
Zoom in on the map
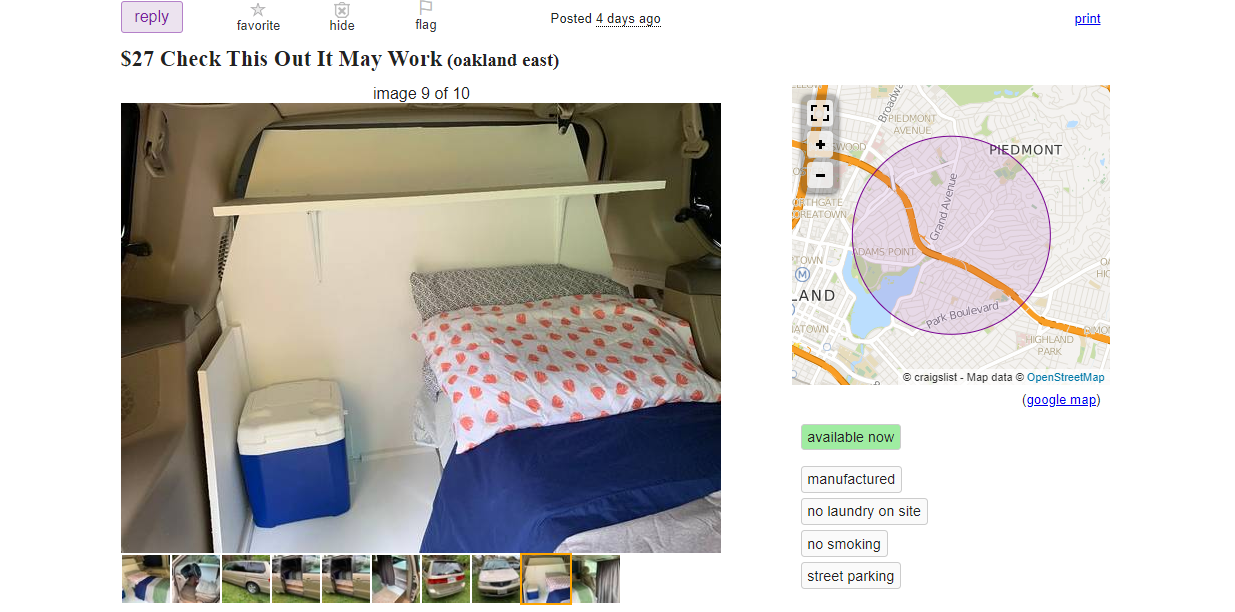coord(820,145)
